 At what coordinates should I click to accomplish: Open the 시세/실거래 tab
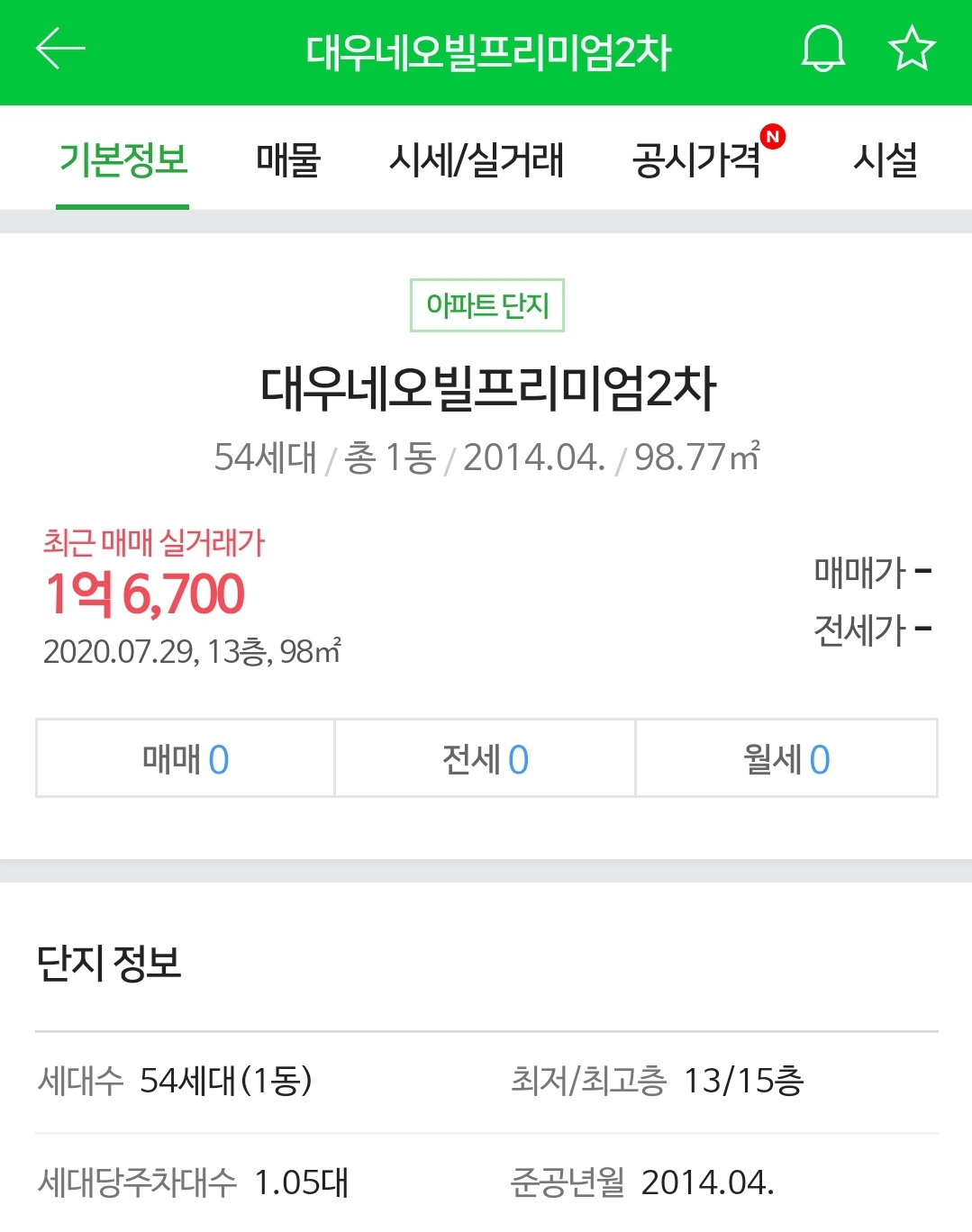(x=476, y=160)
